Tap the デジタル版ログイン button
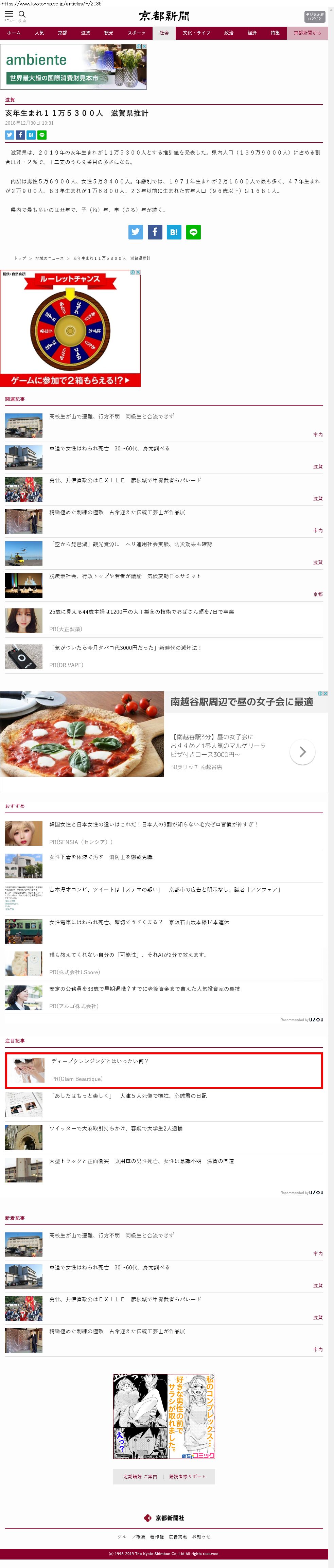This screenshot has height=1568, width=334. coord(314,16)
